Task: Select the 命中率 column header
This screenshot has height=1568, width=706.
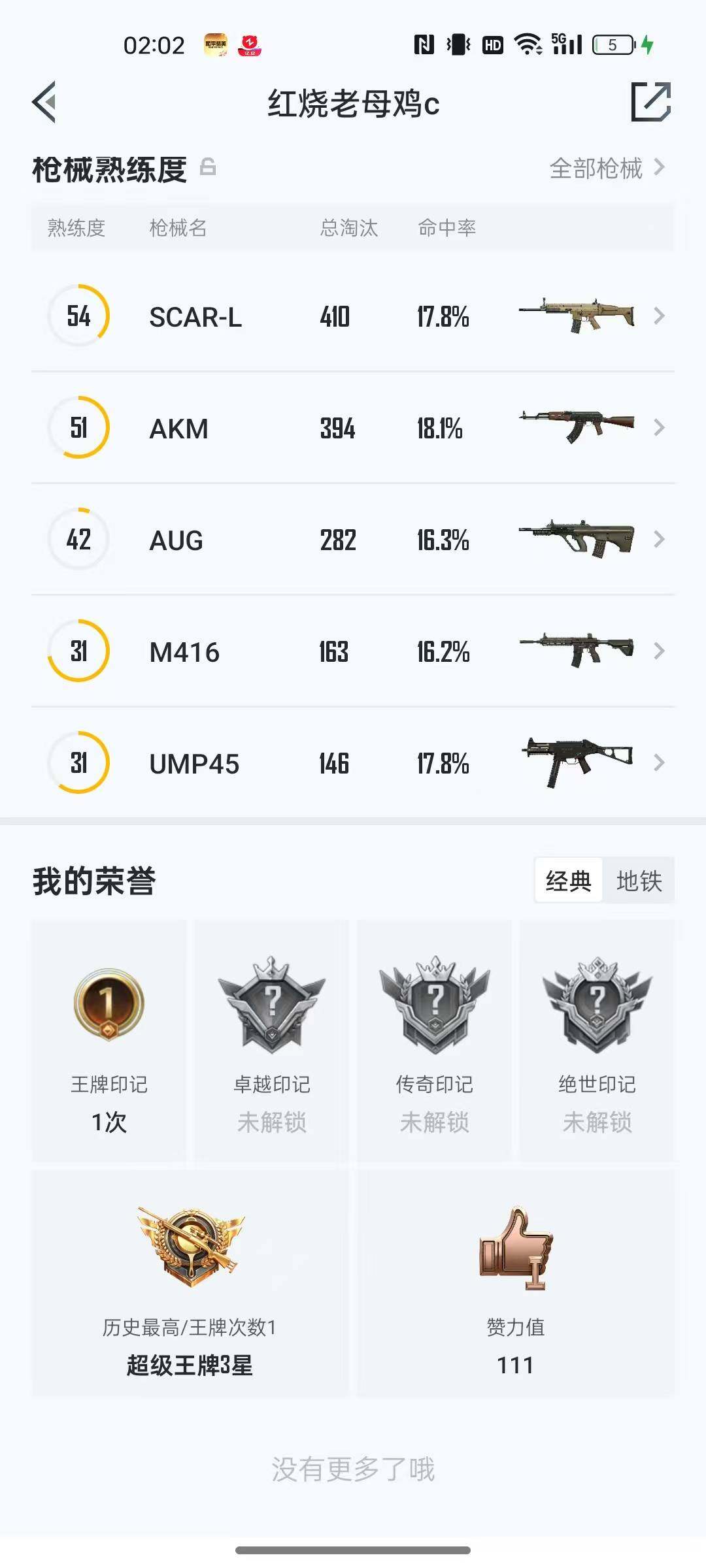Action: coord(448,228)
